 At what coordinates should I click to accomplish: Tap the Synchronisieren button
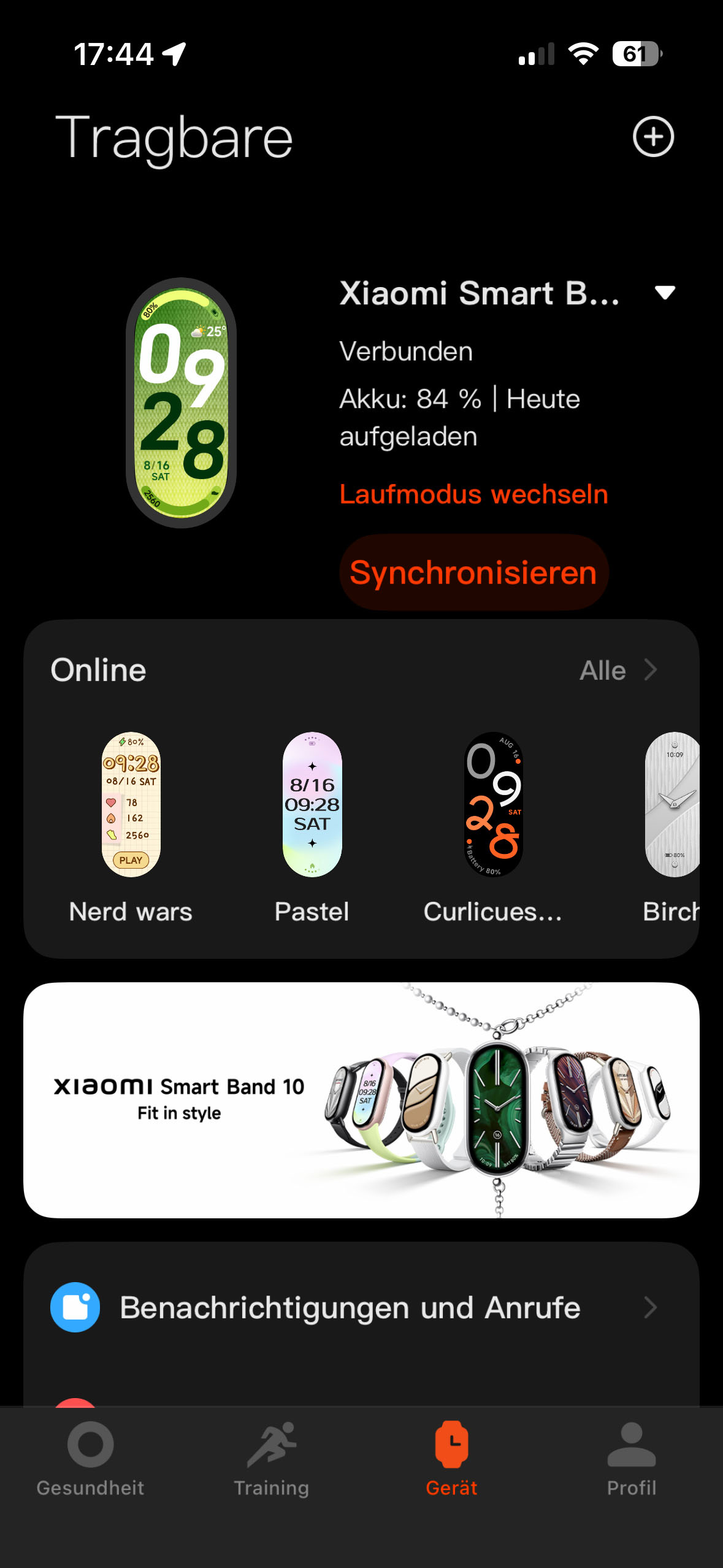point(473,572)
